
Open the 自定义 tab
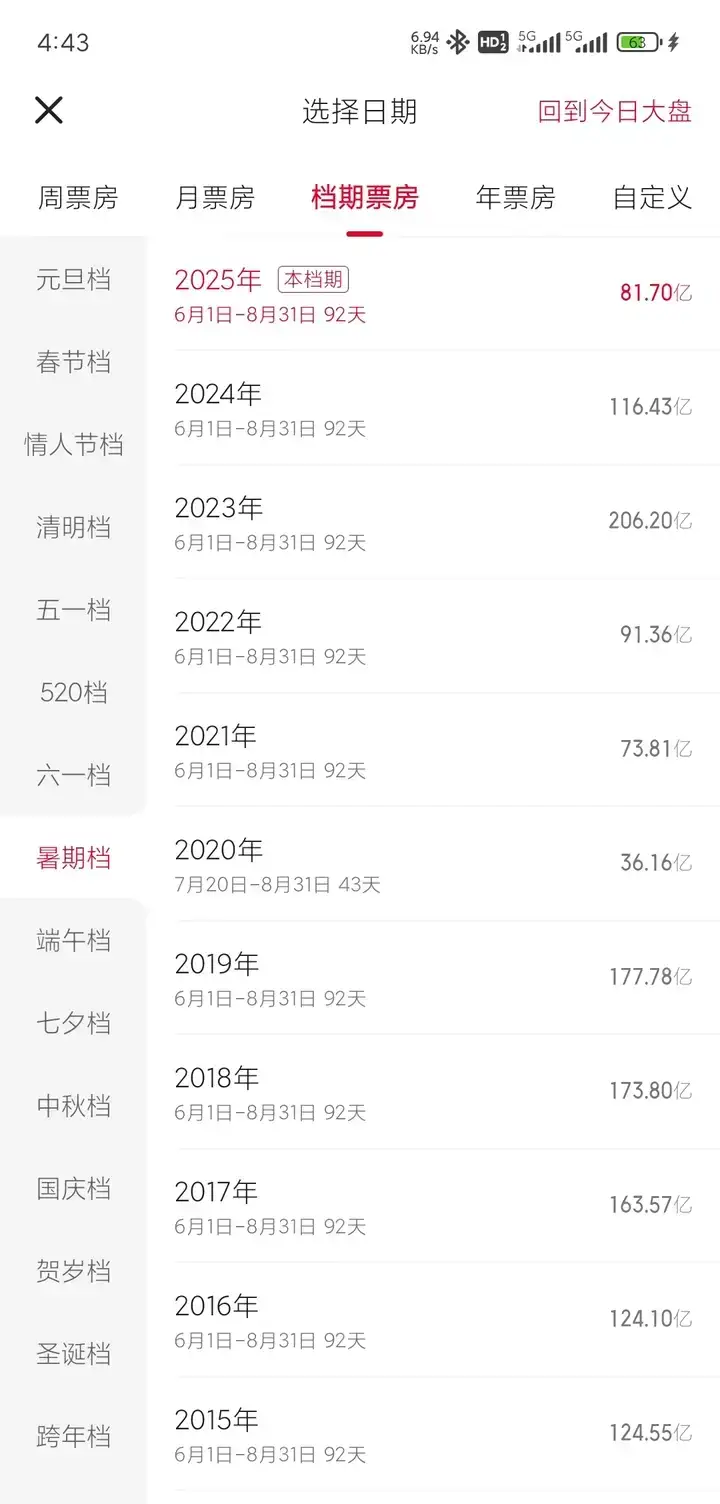point(652,198)
